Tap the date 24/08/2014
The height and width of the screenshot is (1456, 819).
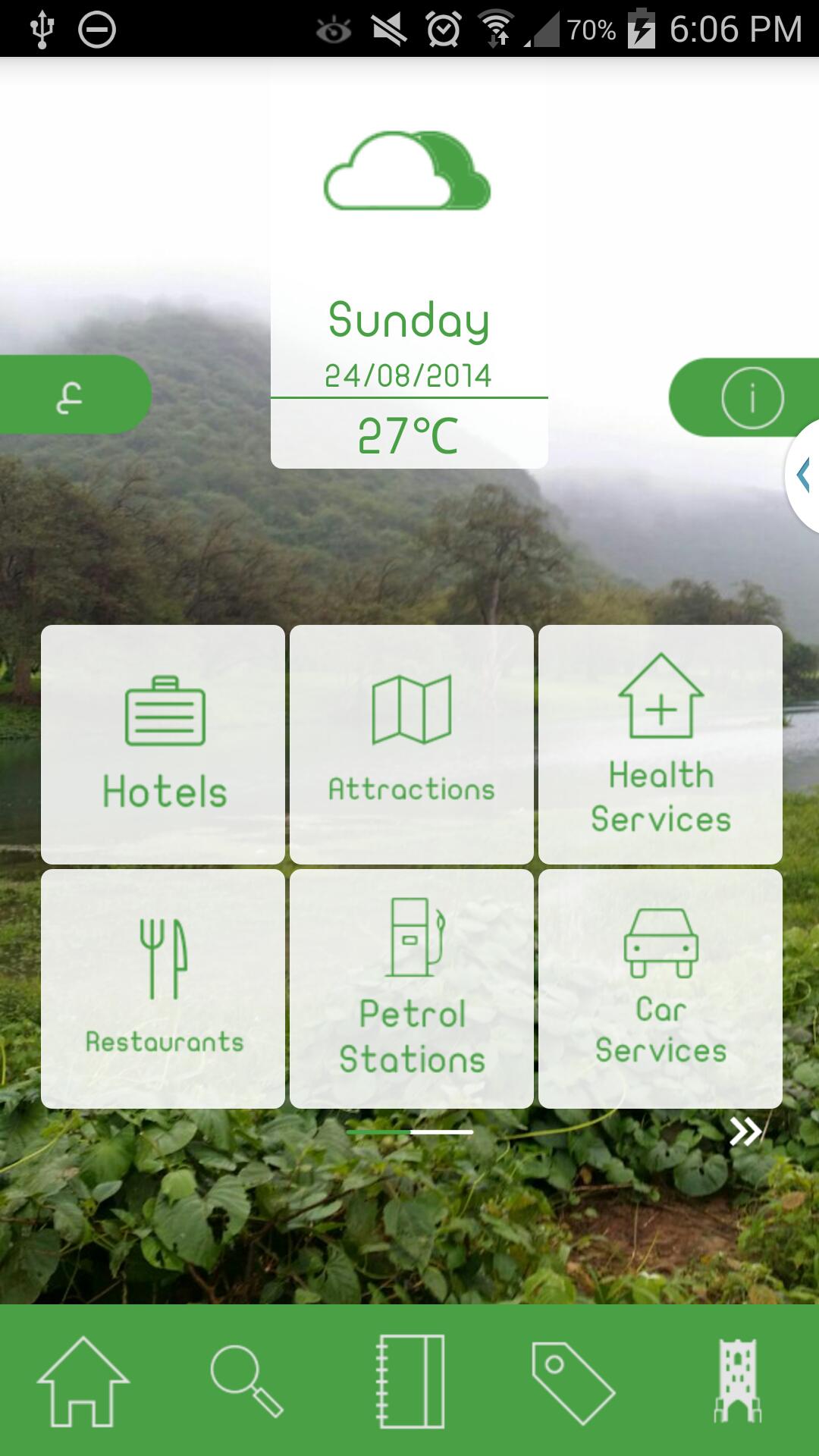[407, 373]
